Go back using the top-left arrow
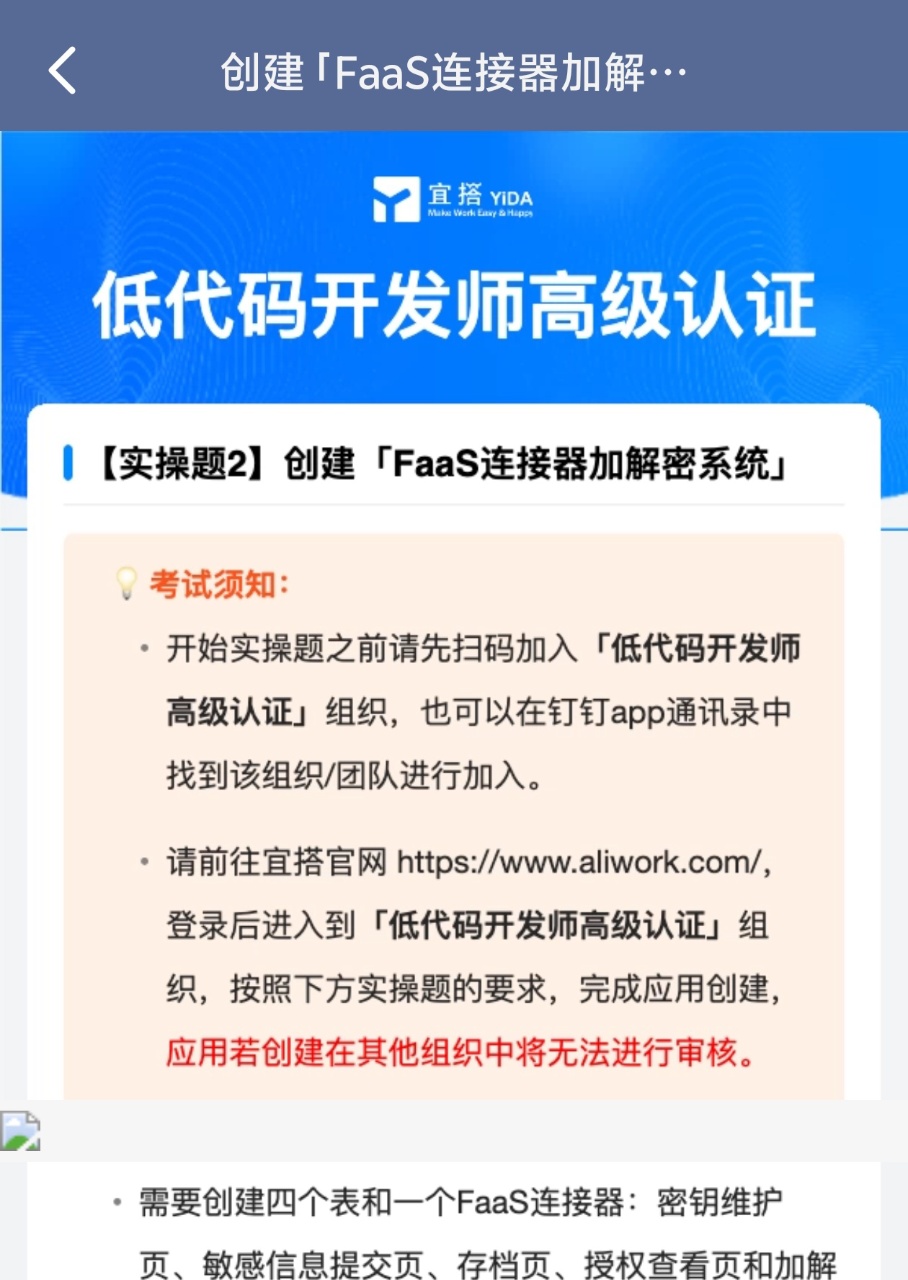The image size is (908, 1280). tap(62, 72)
